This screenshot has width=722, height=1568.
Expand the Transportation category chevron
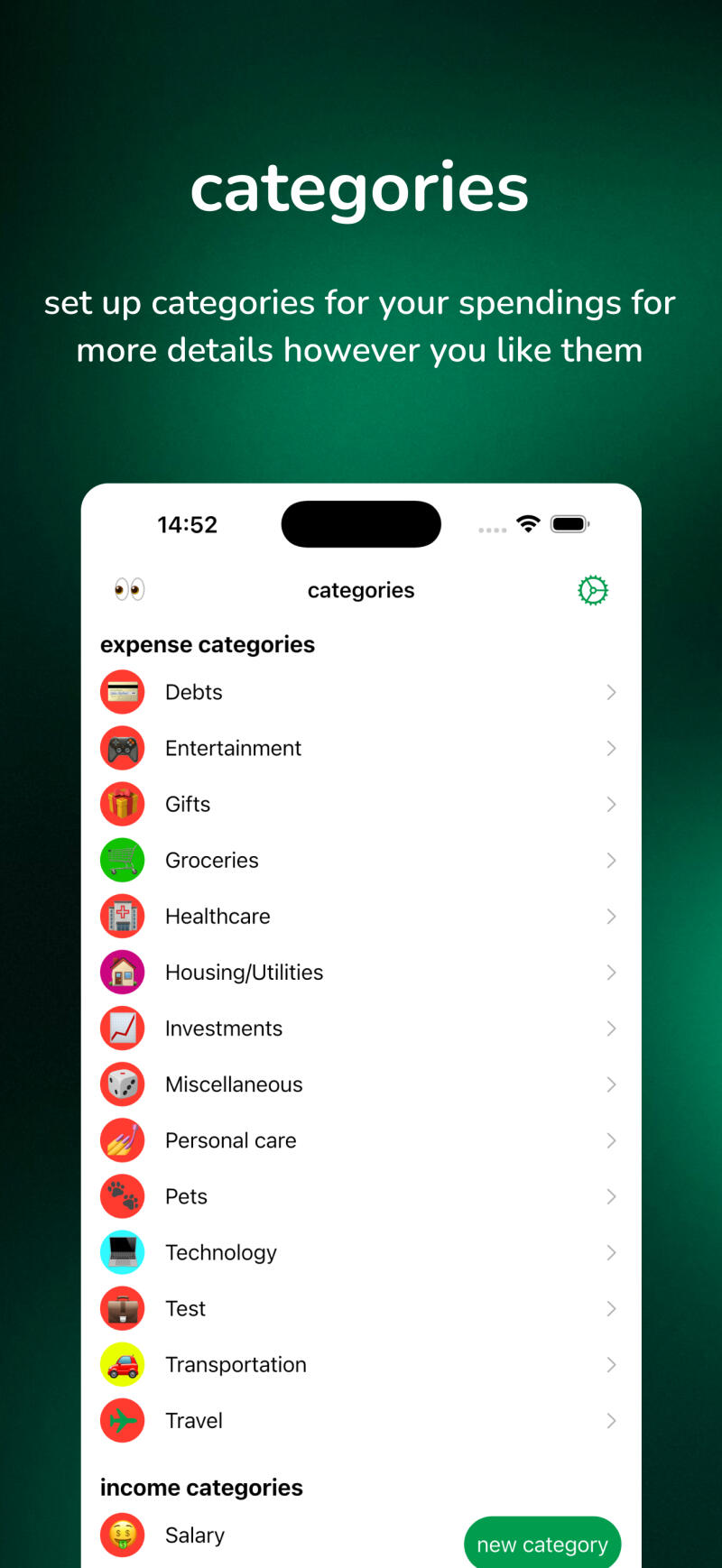click(x=612, y=1364)
